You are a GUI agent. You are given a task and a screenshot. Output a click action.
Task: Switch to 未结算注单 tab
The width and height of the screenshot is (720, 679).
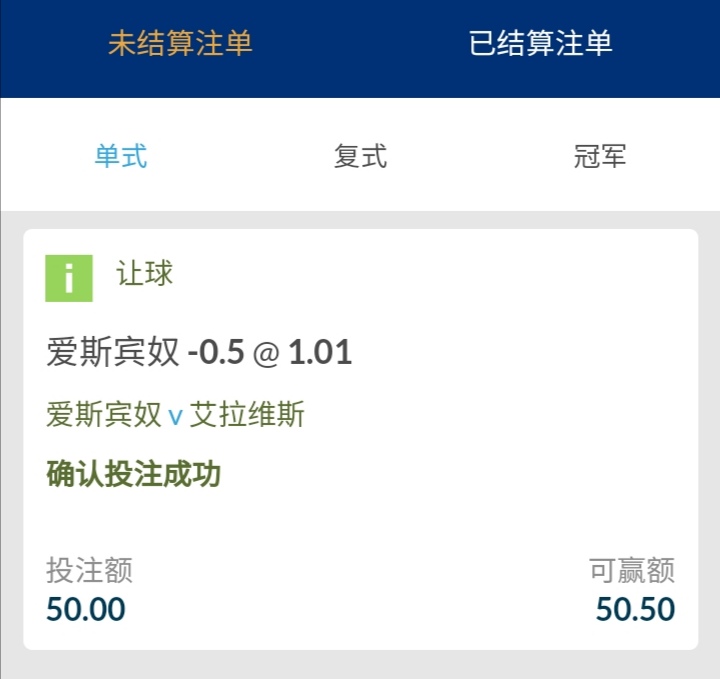pos(180,44)
